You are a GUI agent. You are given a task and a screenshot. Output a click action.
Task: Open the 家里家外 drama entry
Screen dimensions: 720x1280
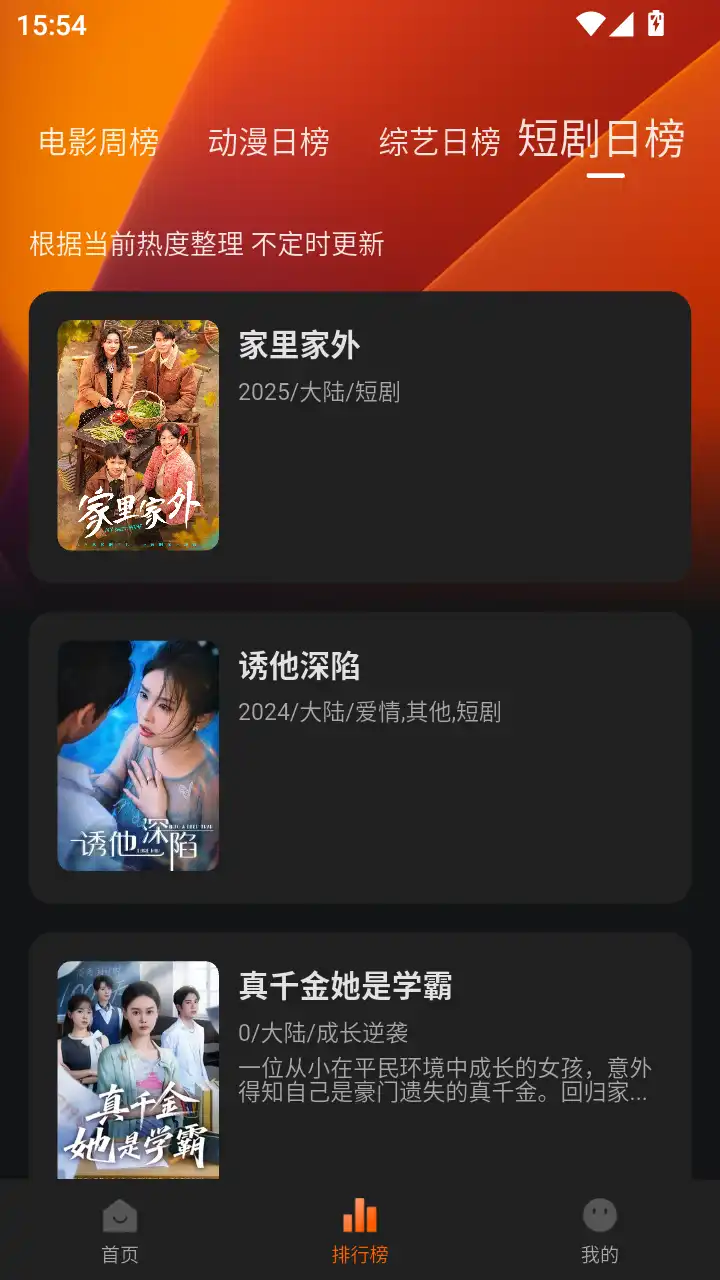click(300, 345)
